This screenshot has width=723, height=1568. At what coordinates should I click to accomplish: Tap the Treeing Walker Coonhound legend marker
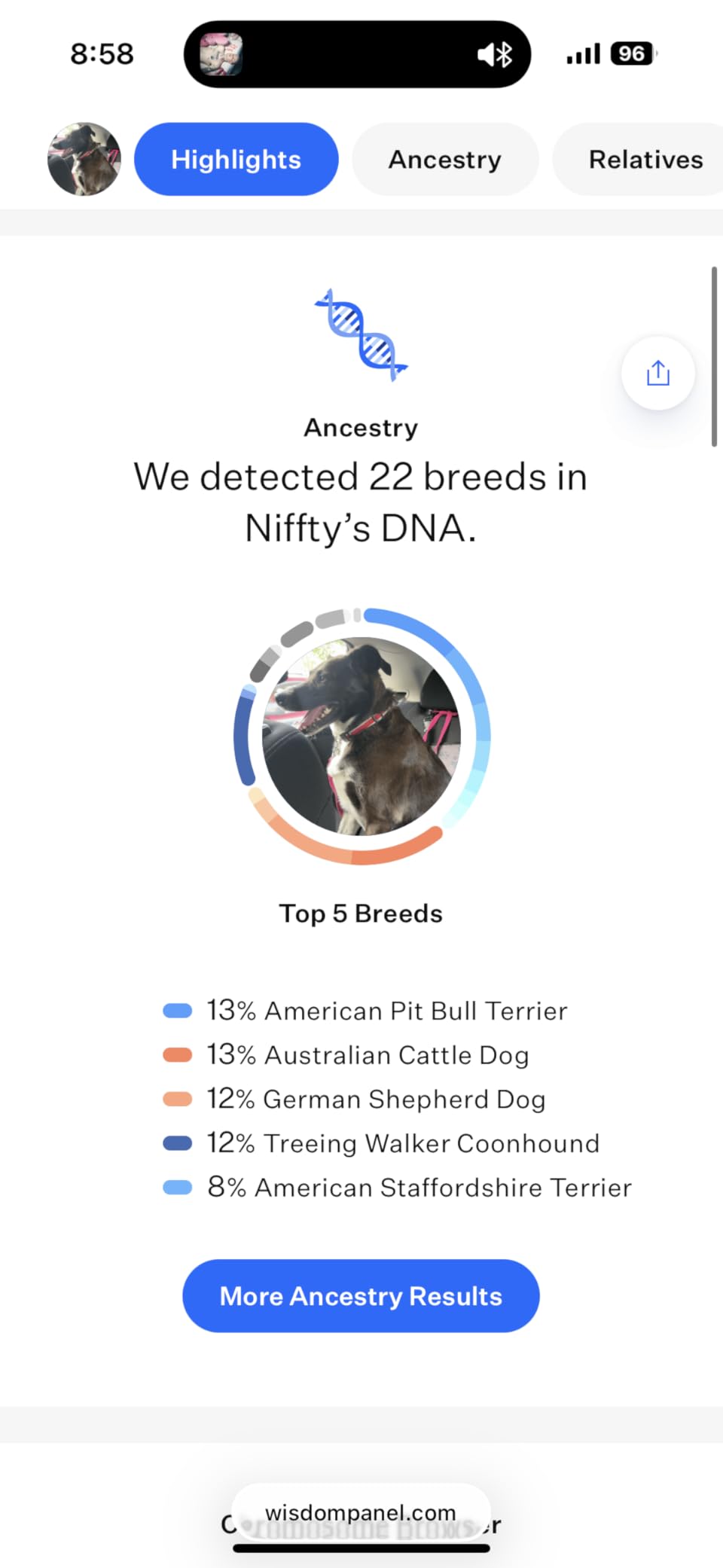tap(178, 1143)
